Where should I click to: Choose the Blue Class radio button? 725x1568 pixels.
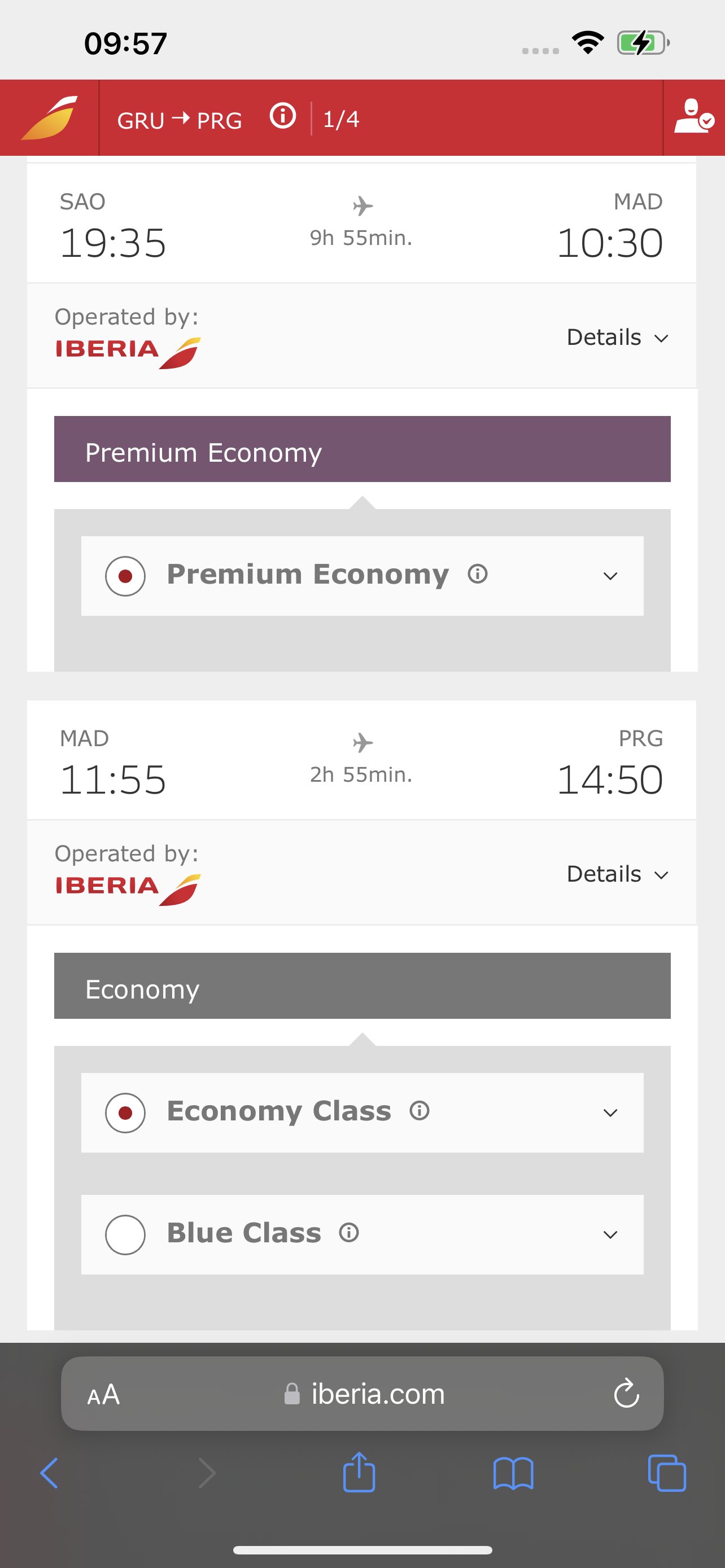125,1234
